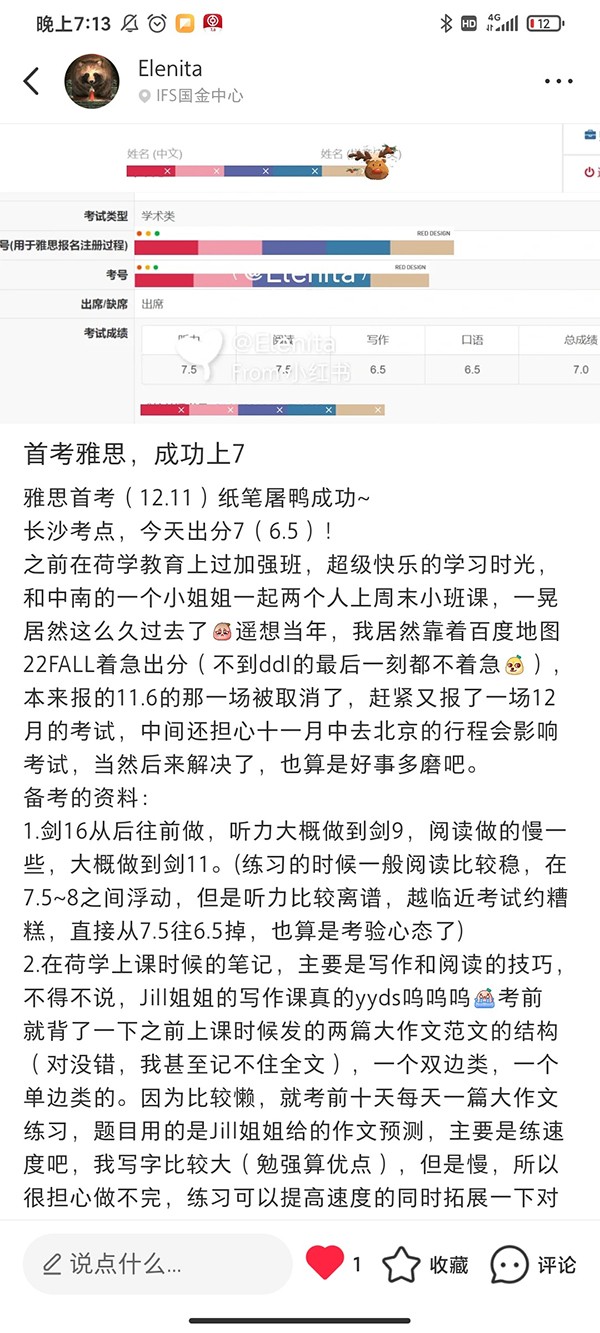600x1333 pixels.
Task: Open Elenita's profile avatar
Action: click(92, 81)
